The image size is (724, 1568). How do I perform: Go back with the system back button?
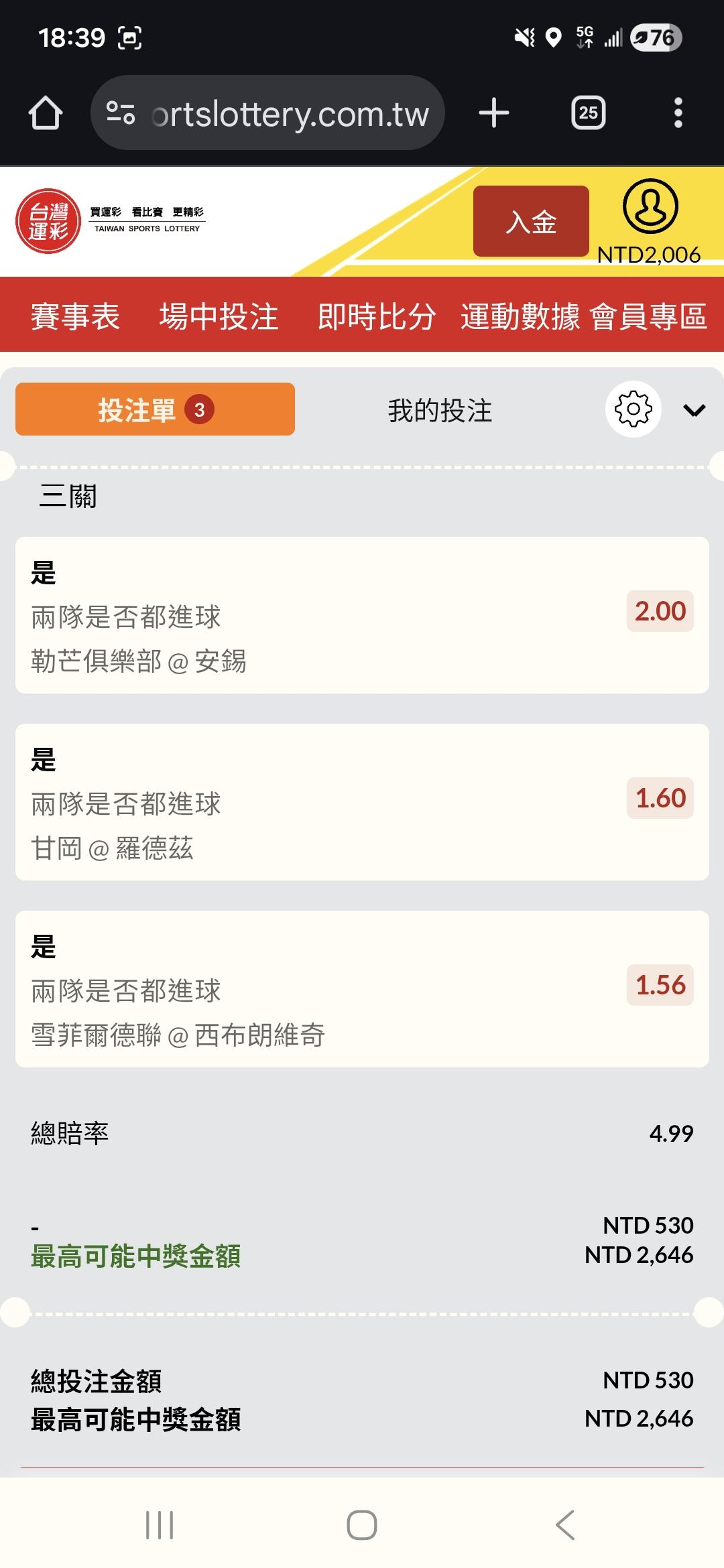(x=565, y=1525)
